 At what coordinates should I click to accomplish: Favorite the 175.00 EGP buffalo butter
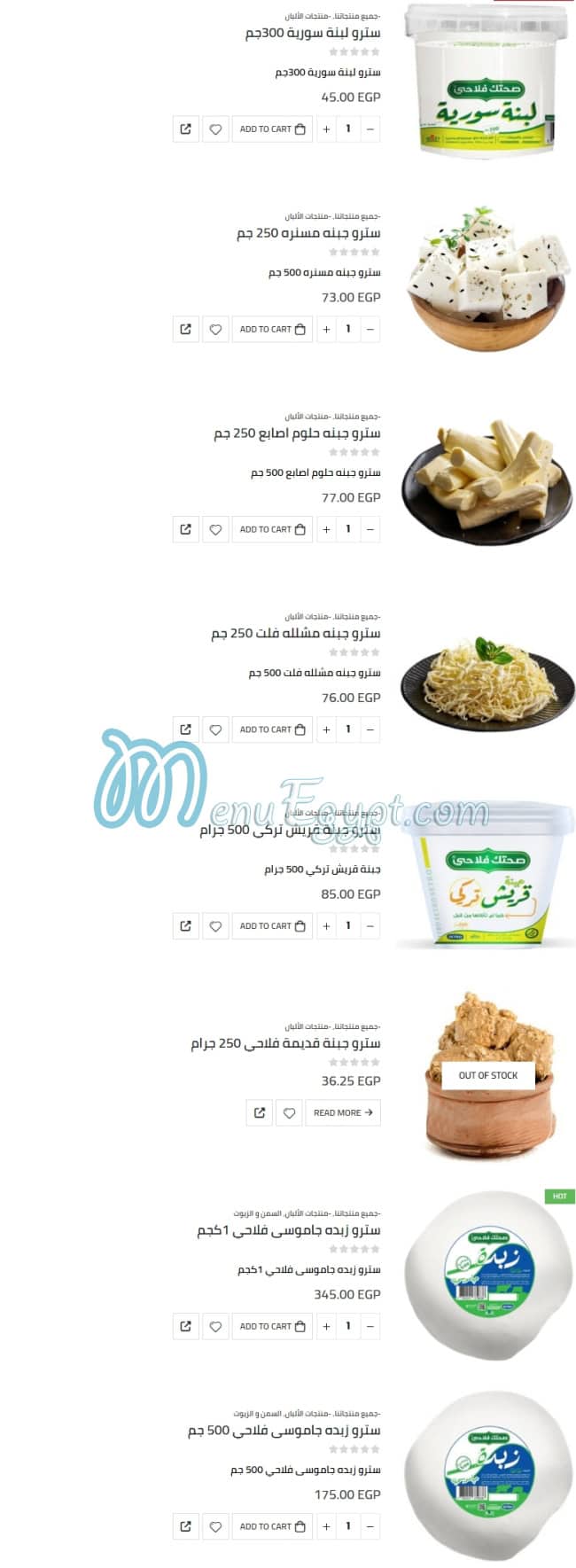click(x=215, y=1527)
